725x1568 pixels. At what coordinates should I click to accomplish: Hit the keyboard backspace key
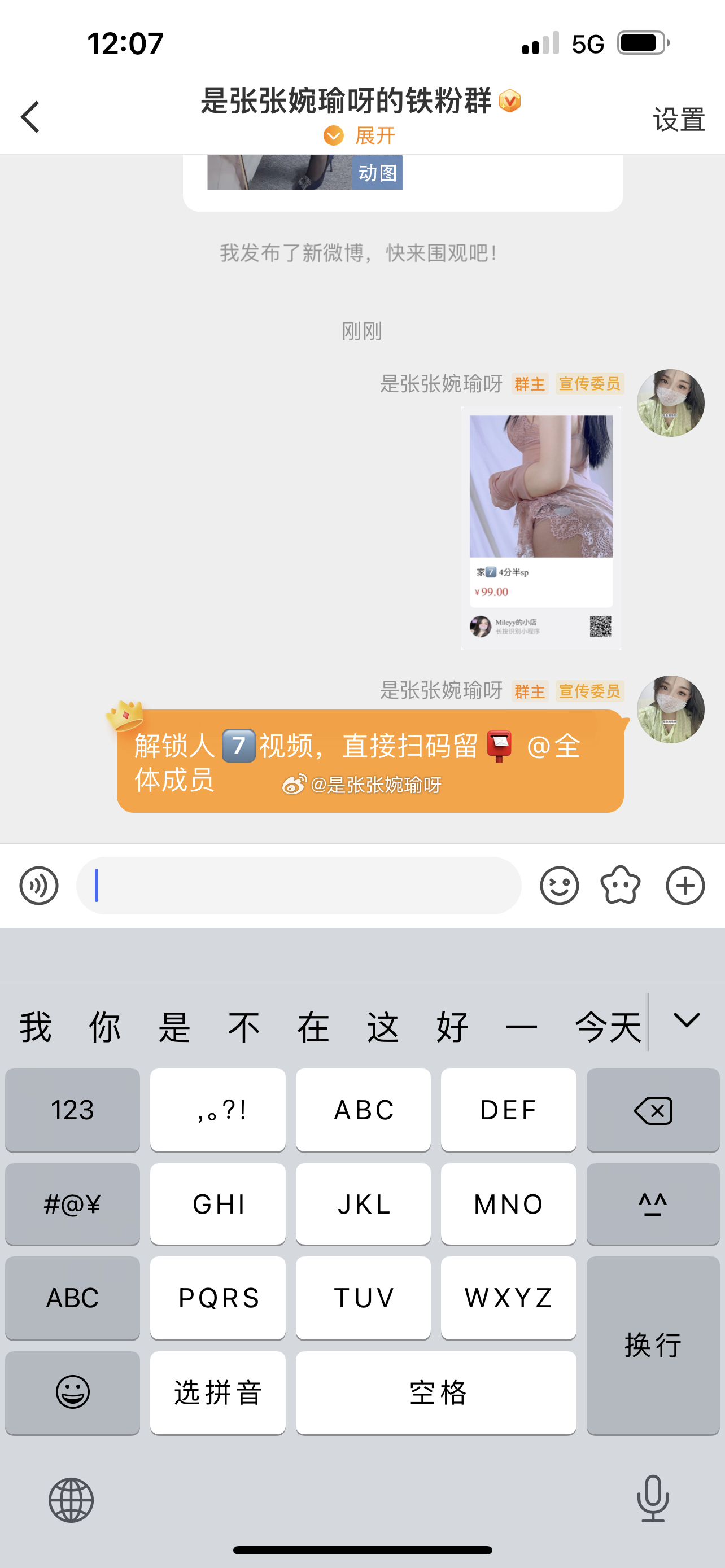[653, 1110]
